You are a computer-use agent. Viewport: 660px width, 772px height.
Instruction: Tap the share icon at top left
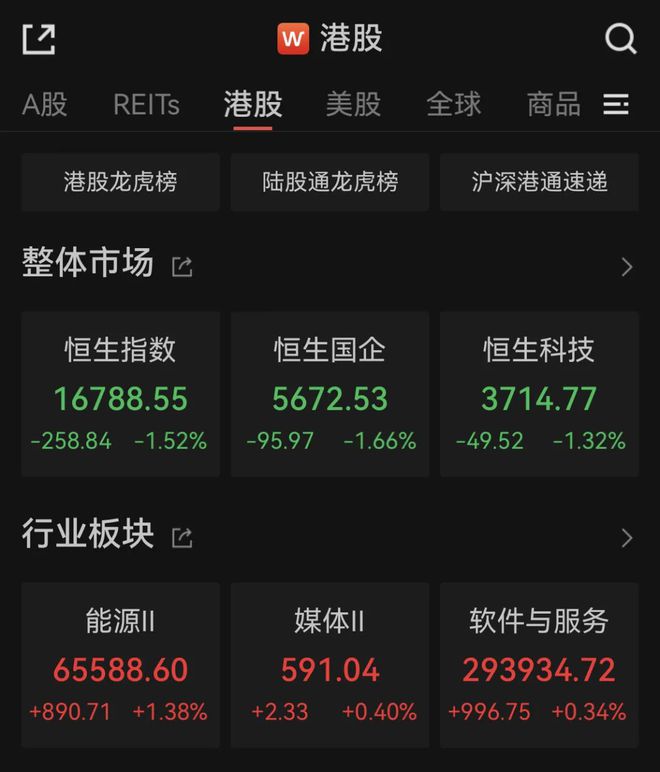(39, 40)
